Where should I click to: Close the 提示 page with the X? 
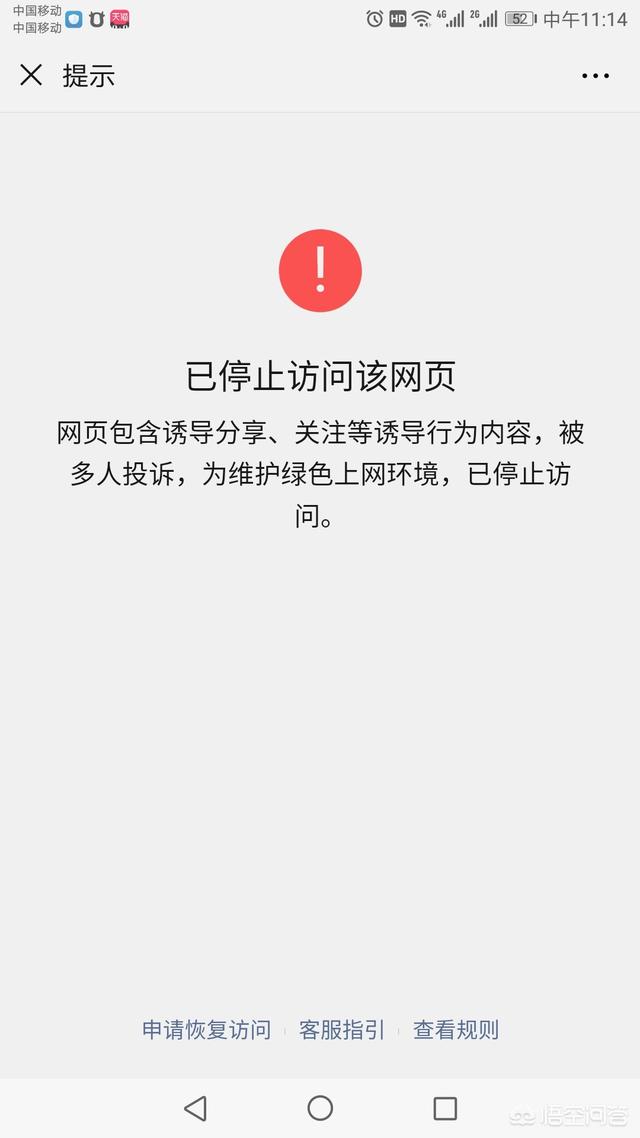coord(31,75)
